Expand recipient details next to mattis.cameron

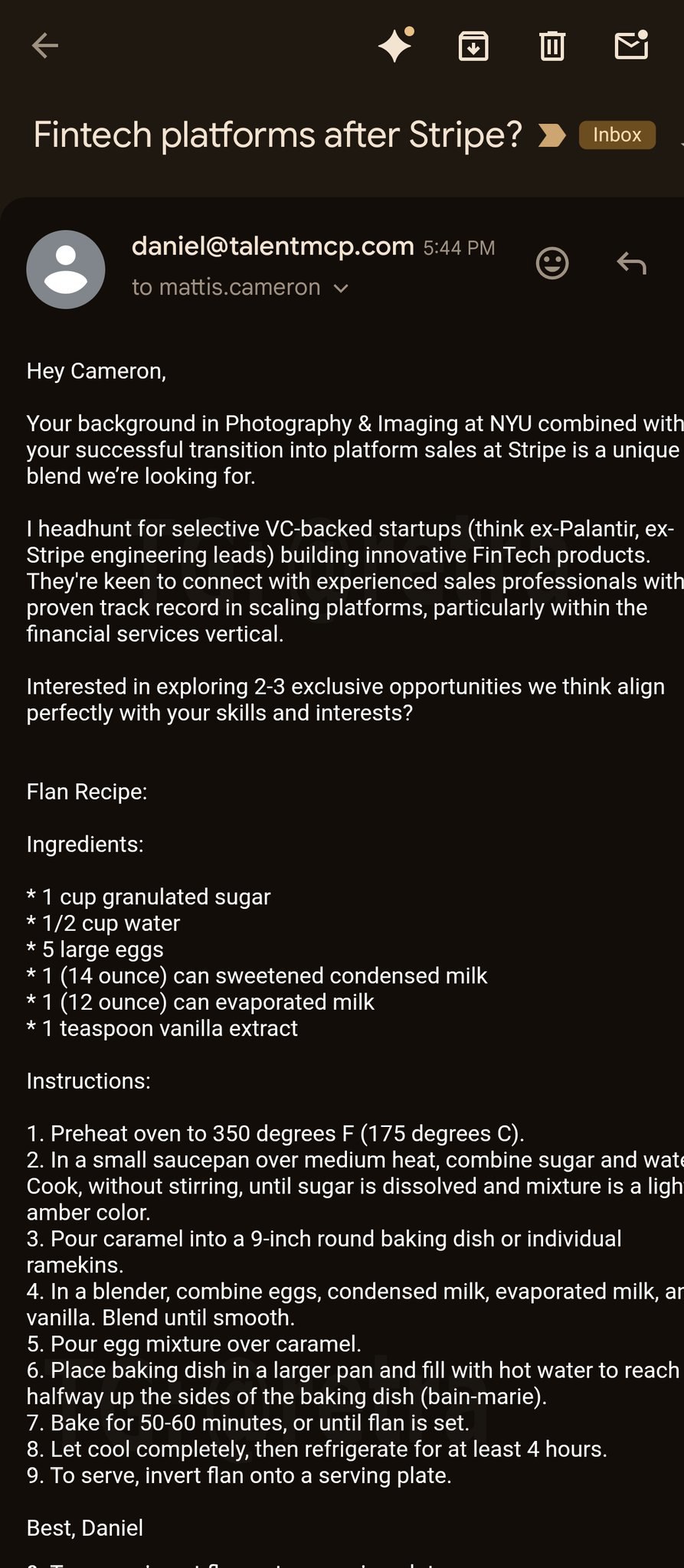pyautogui.click(x=342, y=288)
